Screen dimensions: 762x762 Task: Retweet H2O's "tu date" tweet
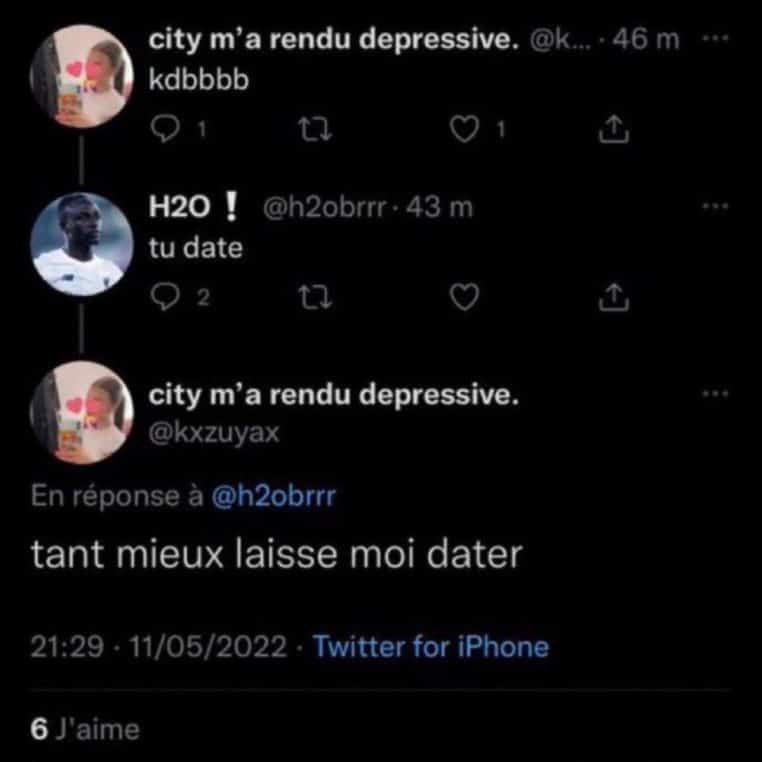point(311,295)
